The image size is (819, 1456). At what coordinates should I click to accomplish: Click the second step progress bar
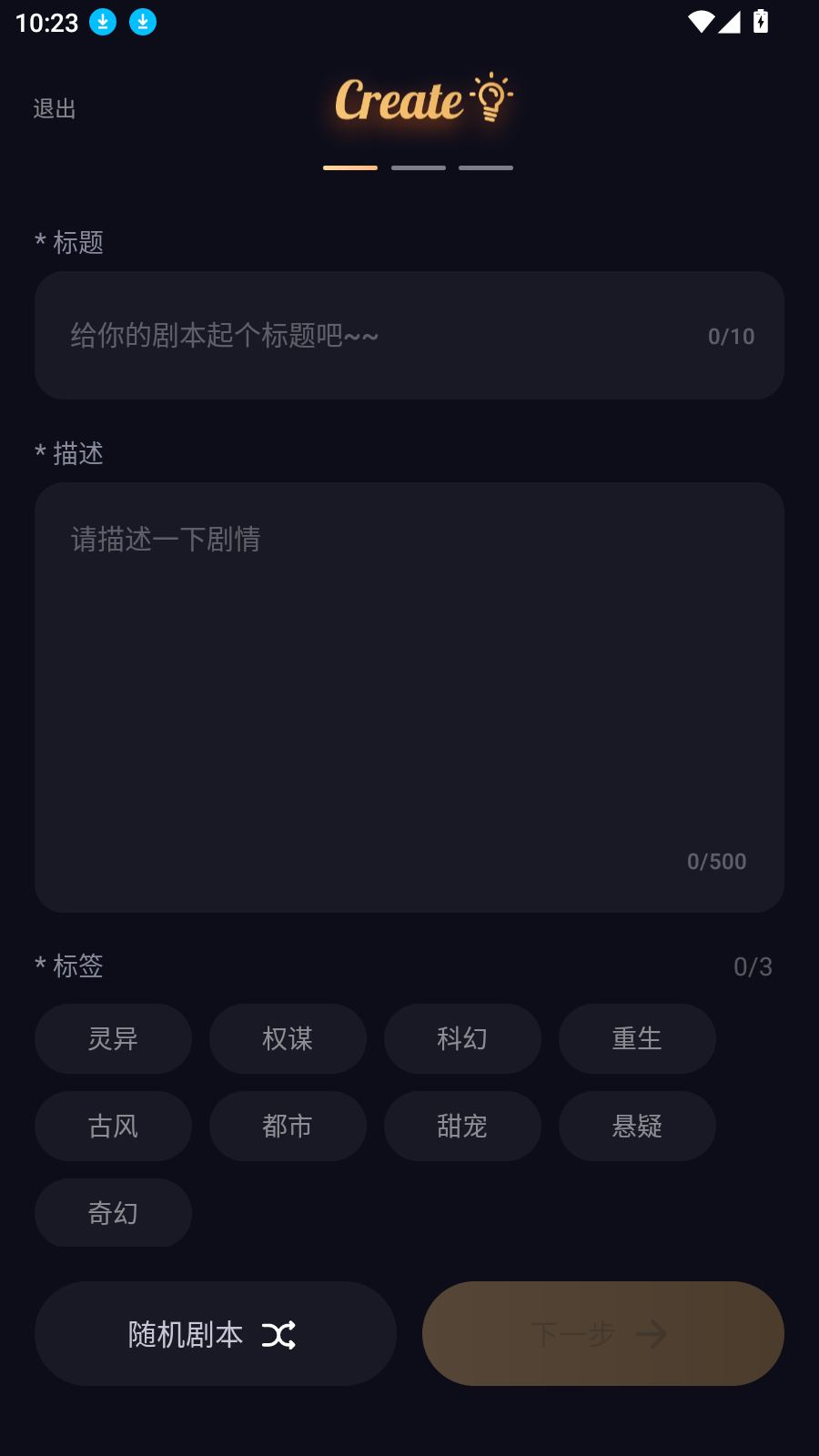click(418, 167)
